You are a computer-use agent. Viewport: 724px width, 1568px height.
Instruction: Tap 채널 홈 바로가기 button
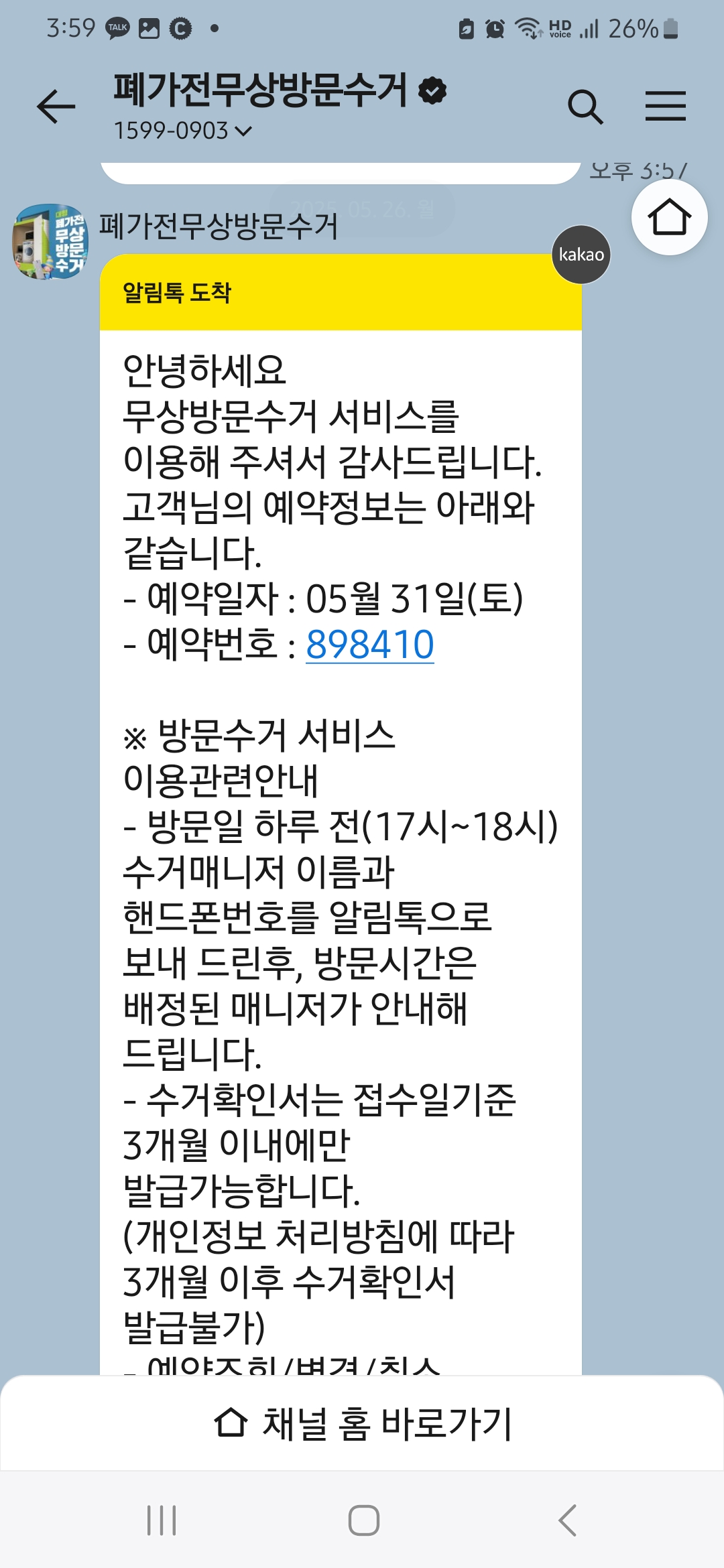[362, 1423]
